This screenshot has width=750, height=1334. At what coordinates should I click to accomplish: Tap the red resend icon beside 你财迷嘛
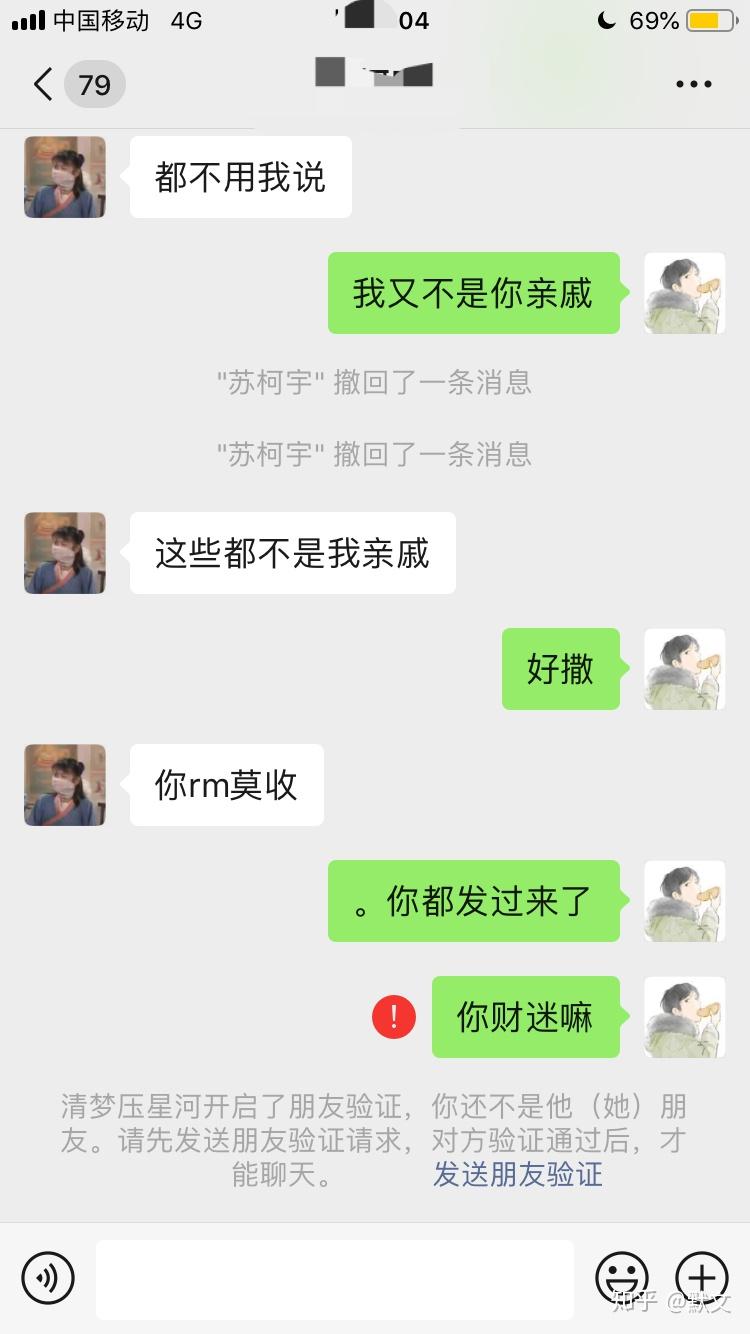pos(394,1017)
